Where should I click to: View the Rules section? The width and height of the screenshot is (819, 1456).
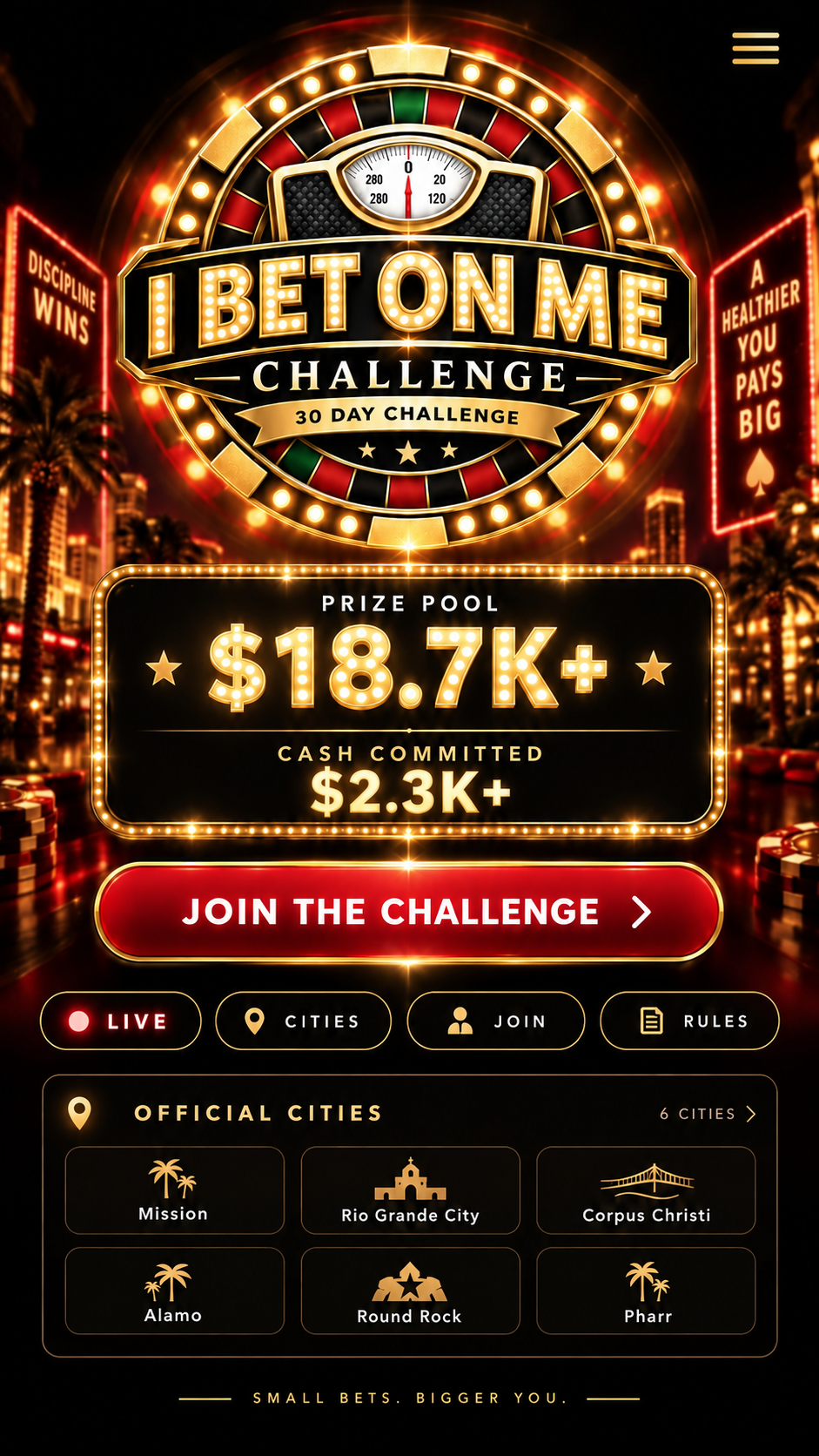689,1021
